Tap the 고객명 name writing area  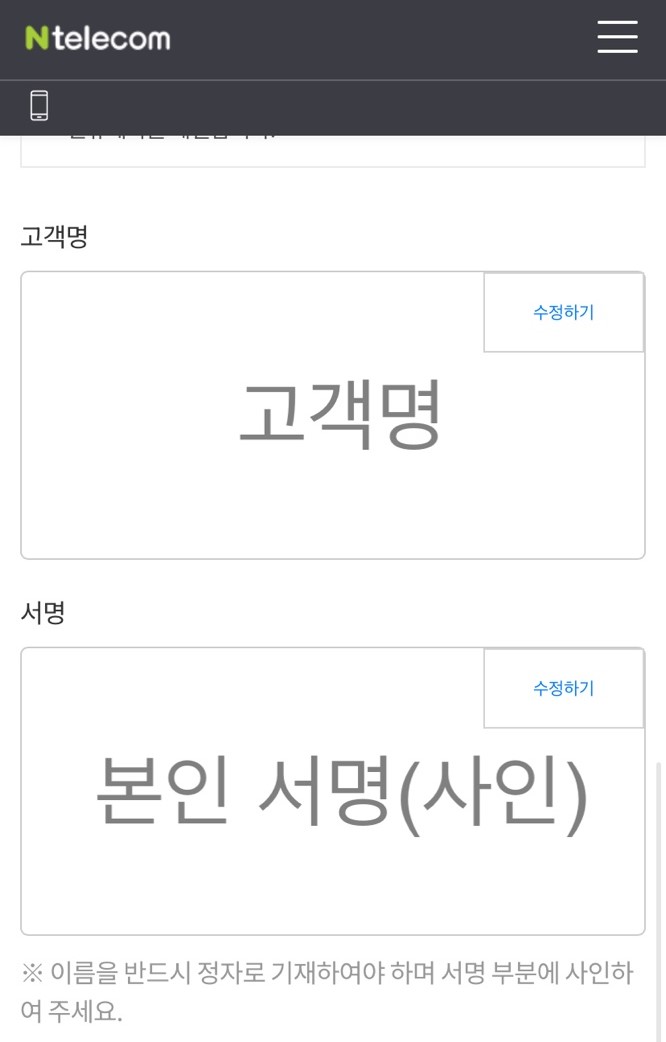(333, 415)
